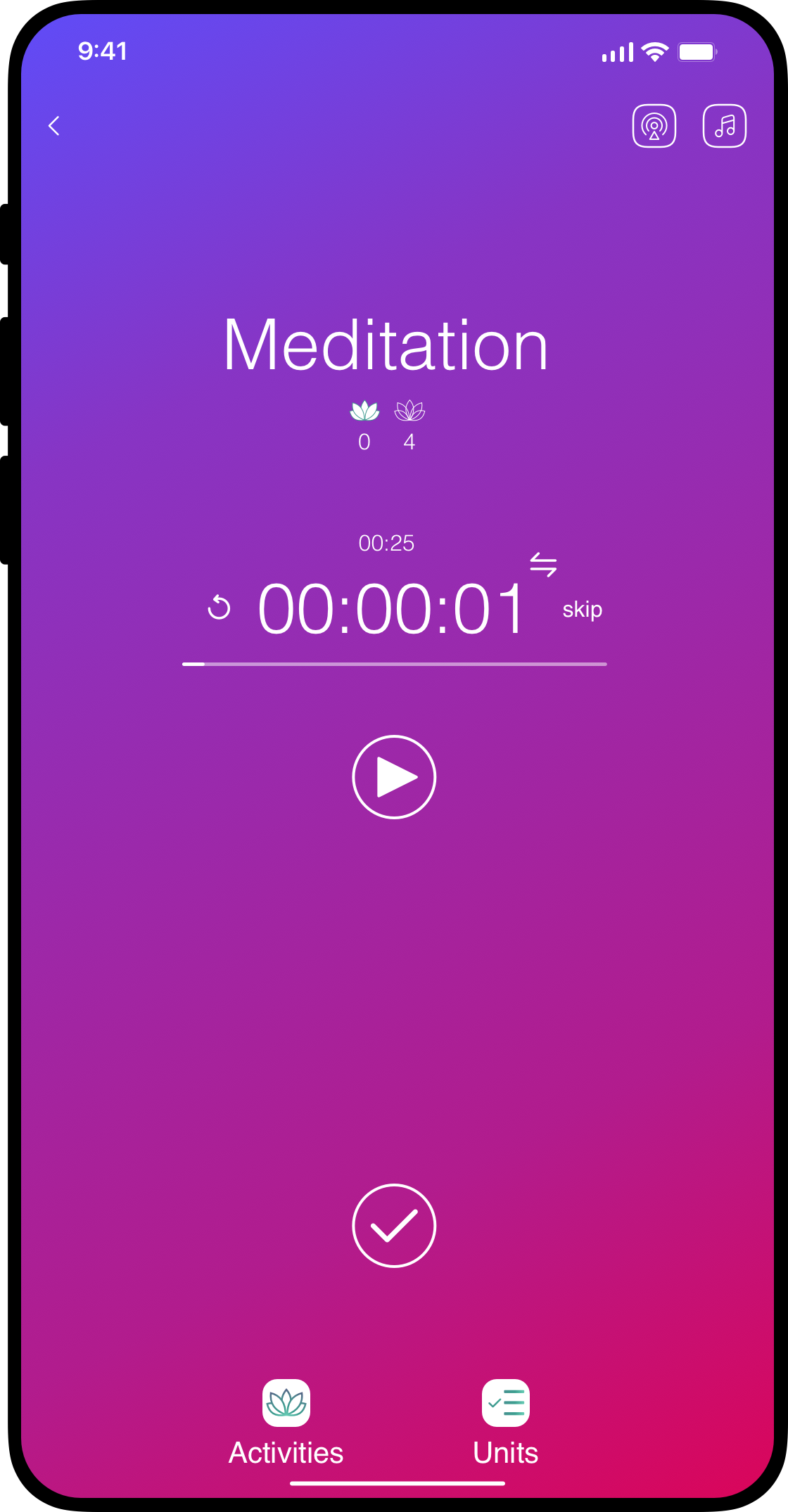Tap the swap arrows above skip
Screen dimensions: 788x1512
543,564
